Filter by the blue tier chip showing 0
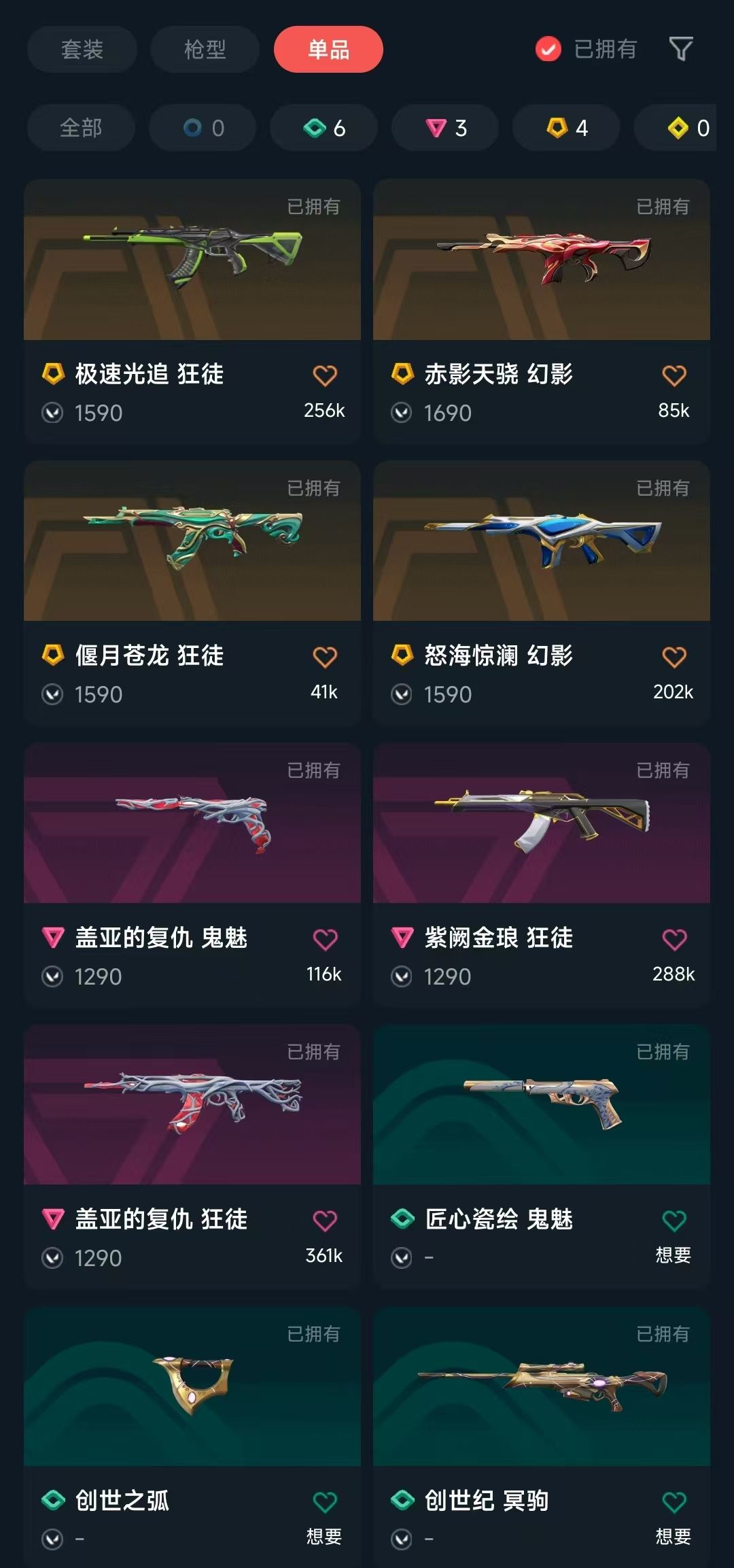 point(203,128)
